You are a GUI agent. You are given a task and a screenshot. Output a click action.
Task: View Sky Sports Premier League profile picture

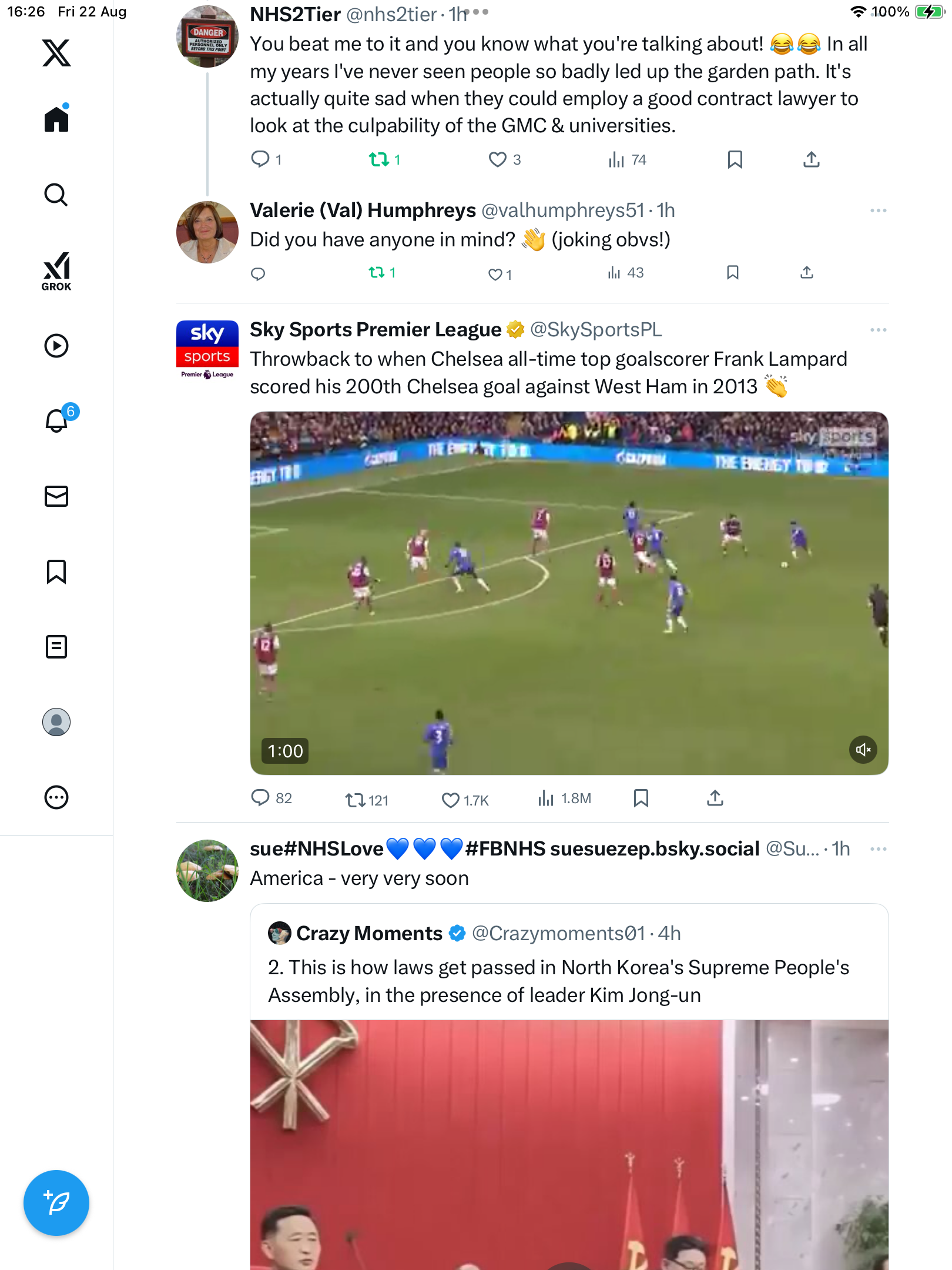(207, 350)
